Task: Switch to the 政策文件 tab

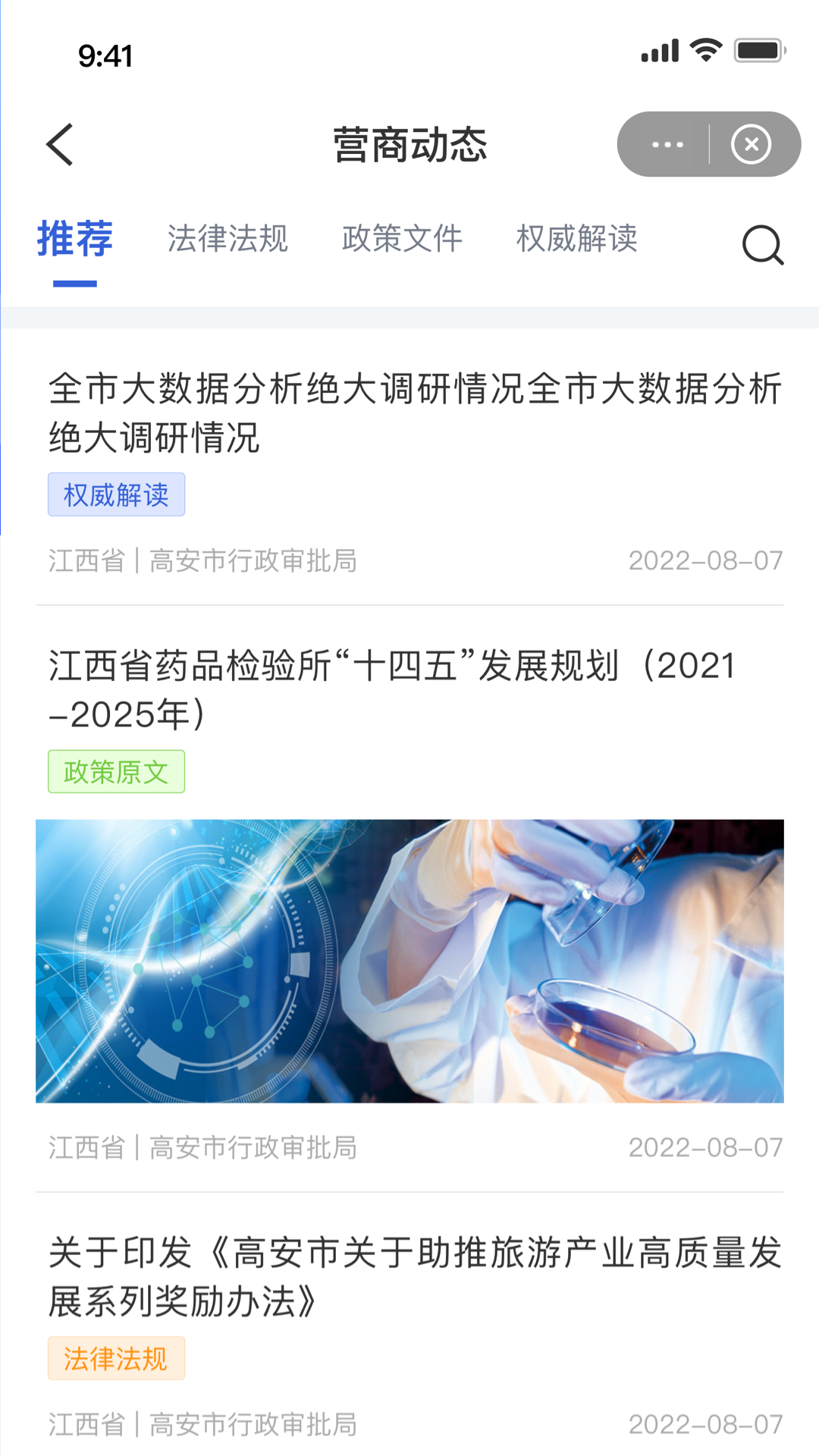Action: coord(402,239)
